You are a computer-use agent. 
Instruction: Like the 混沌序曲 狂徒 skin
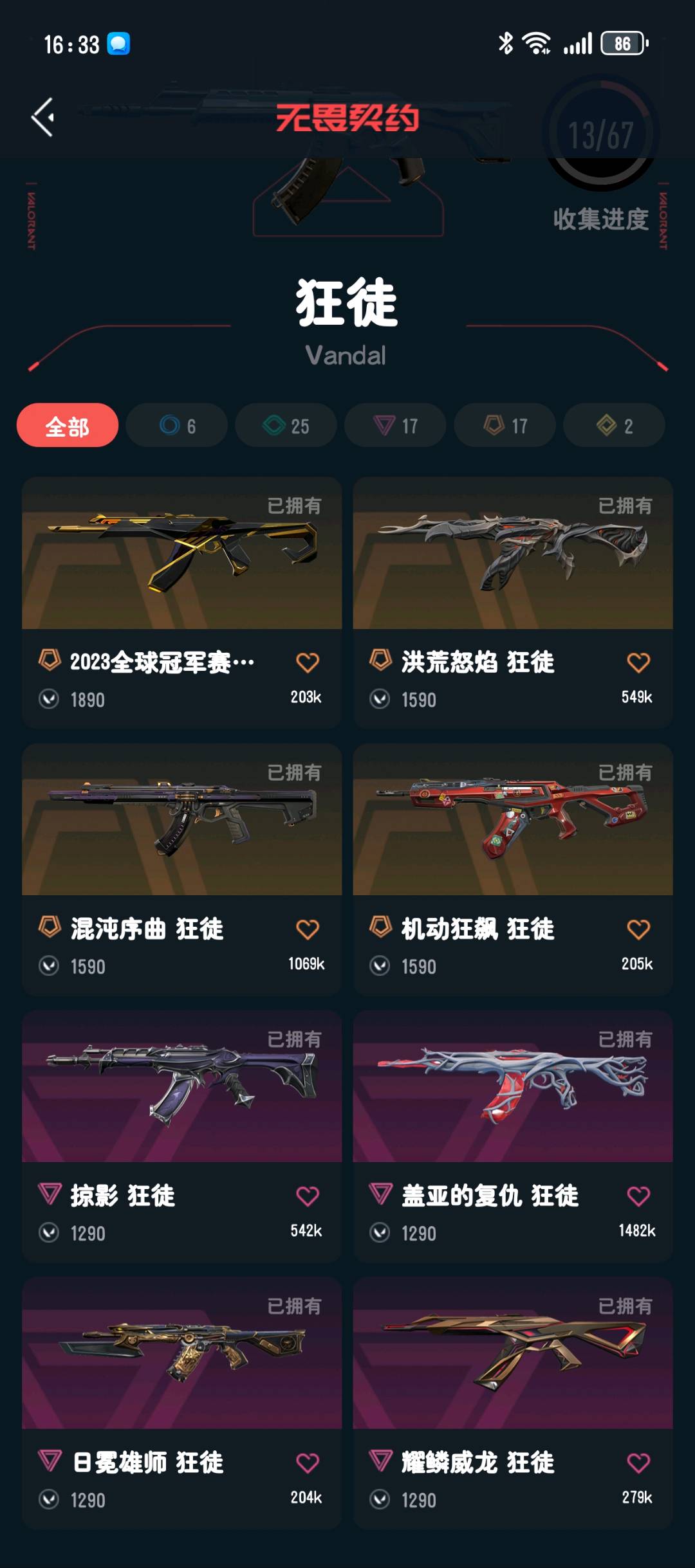point(308,929)
